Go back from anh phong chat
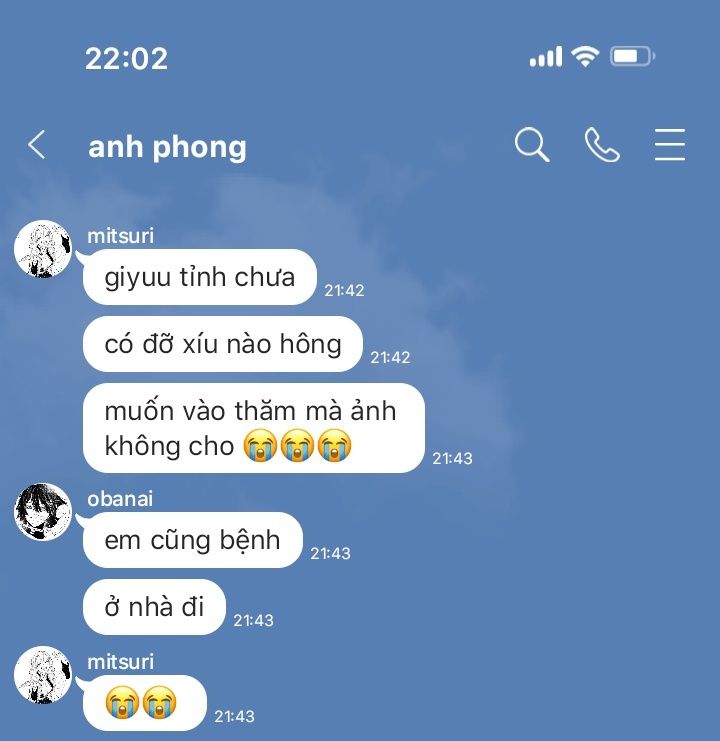 click(37, 146)
